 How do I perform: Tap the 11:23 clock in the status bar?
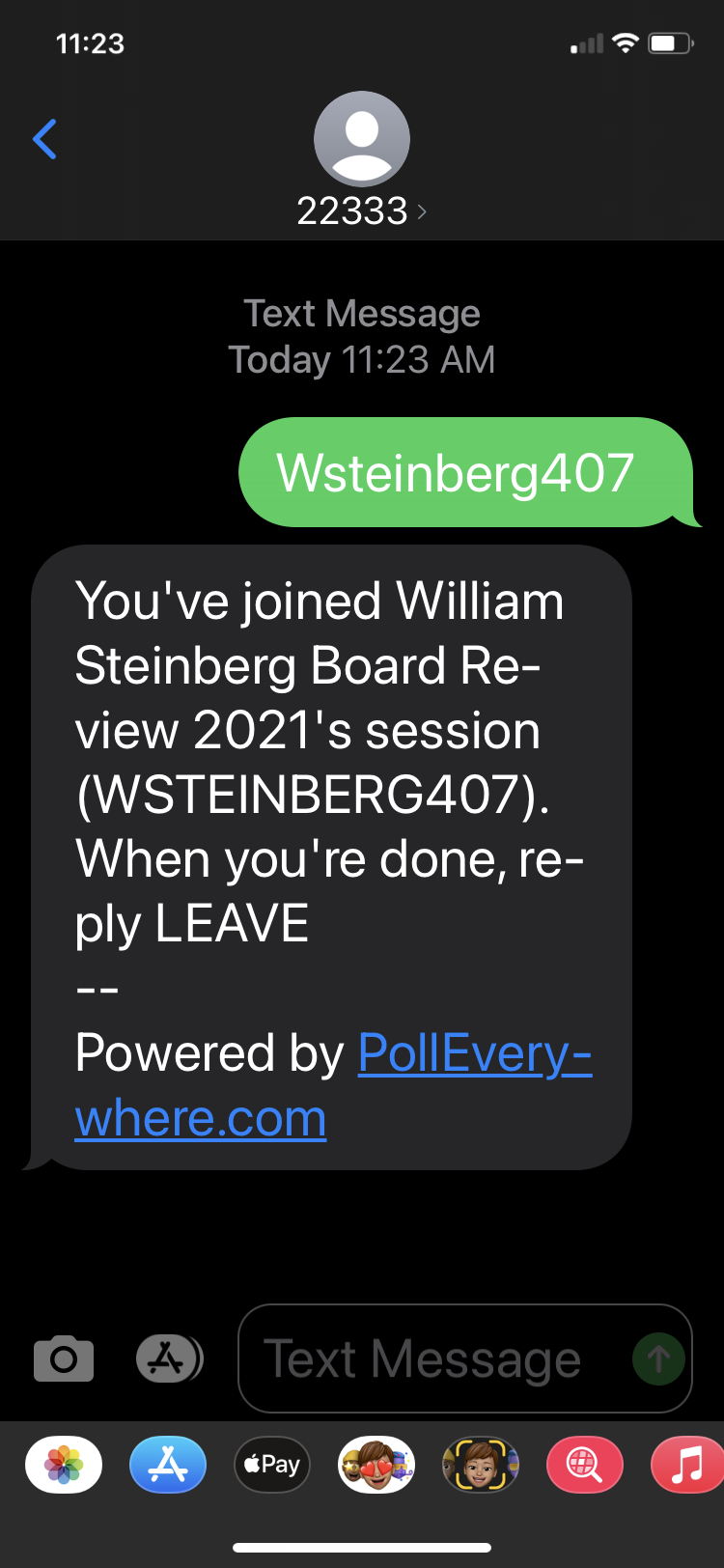92,42
